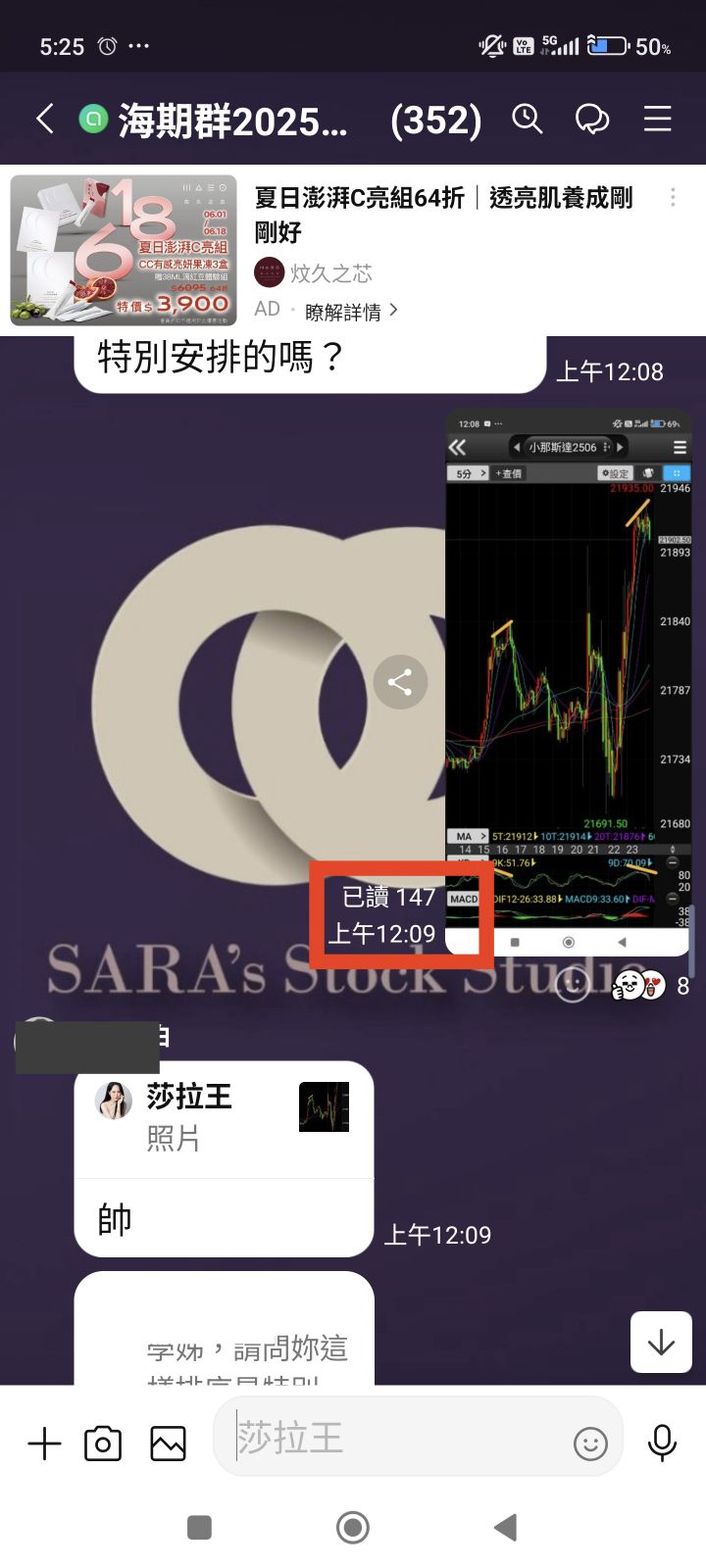View reactions on the photo
Image resolution: width=706 pixels, height=1568 pixels.
(x=651, y=985)
